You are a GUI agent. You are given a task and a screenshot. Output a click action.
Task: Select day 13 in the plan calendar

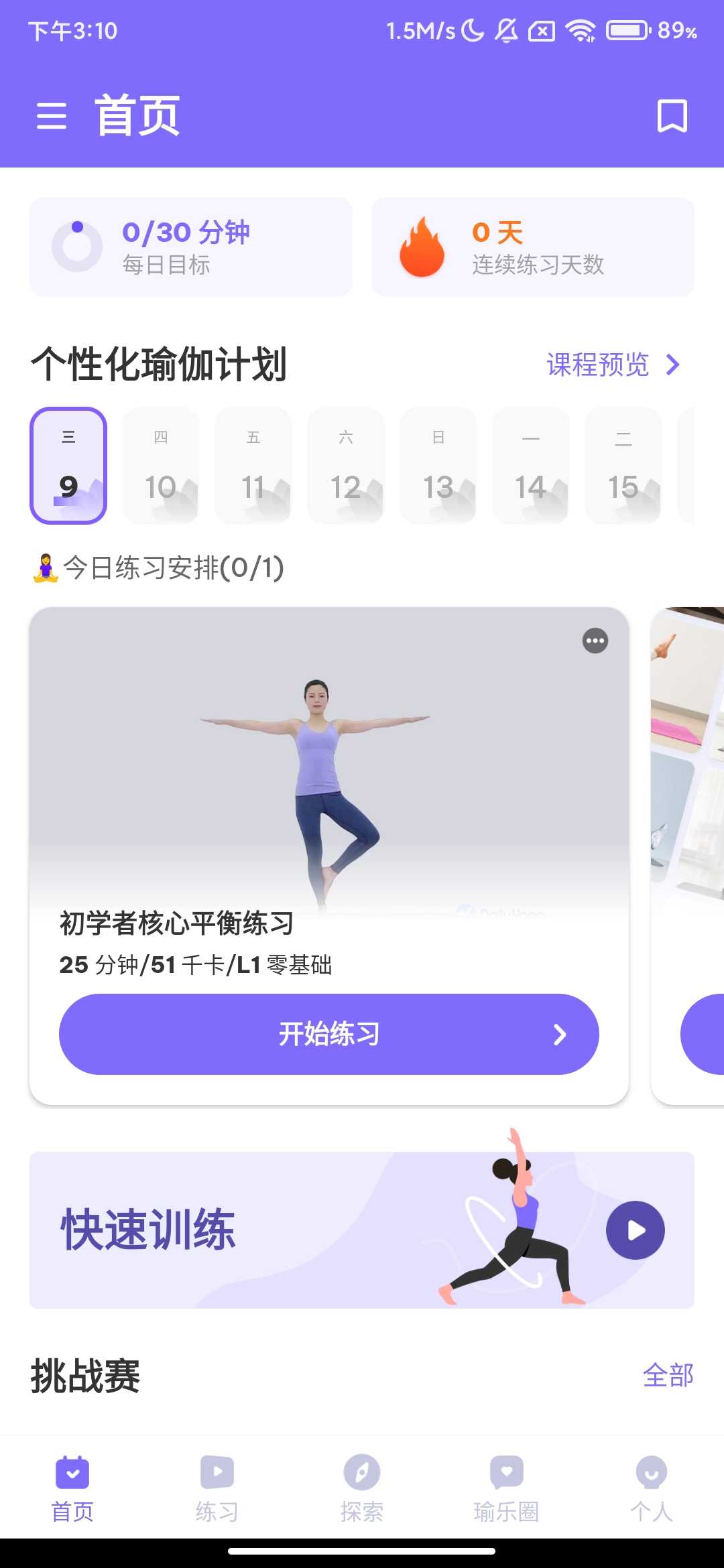438,466
